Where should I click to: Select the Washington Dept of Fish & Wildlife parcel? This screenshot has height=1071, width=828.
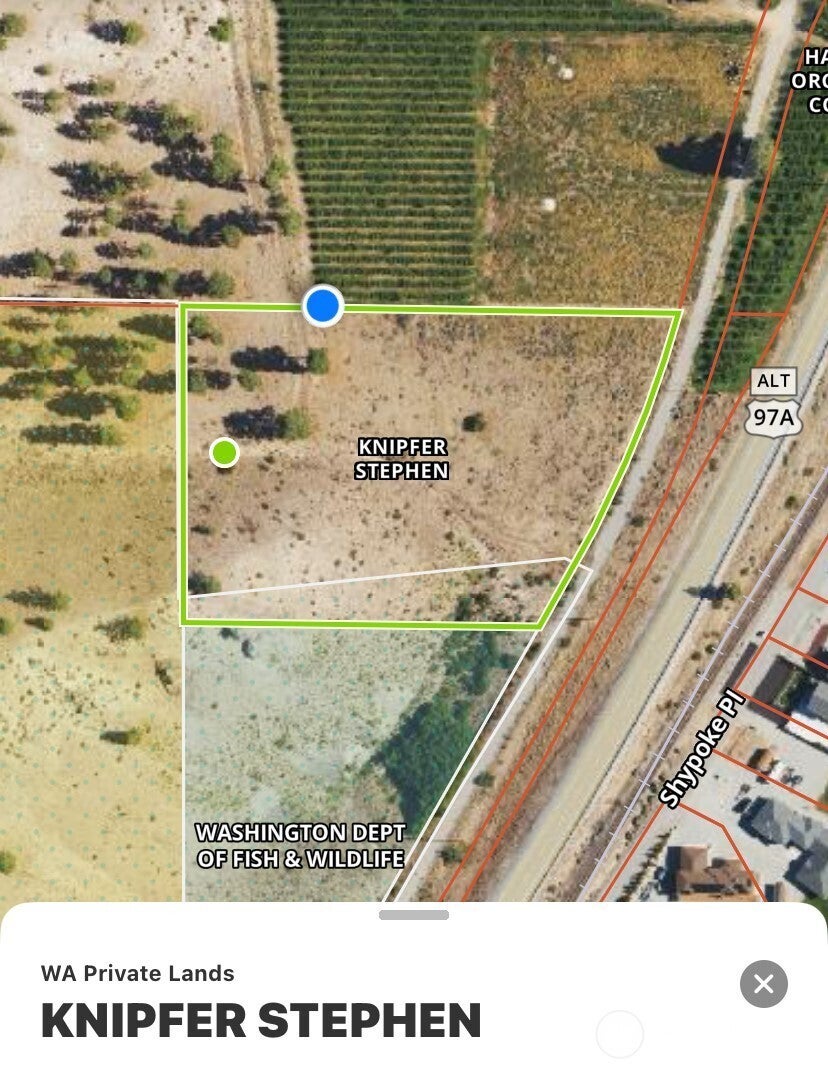click(x=300, y=845)
